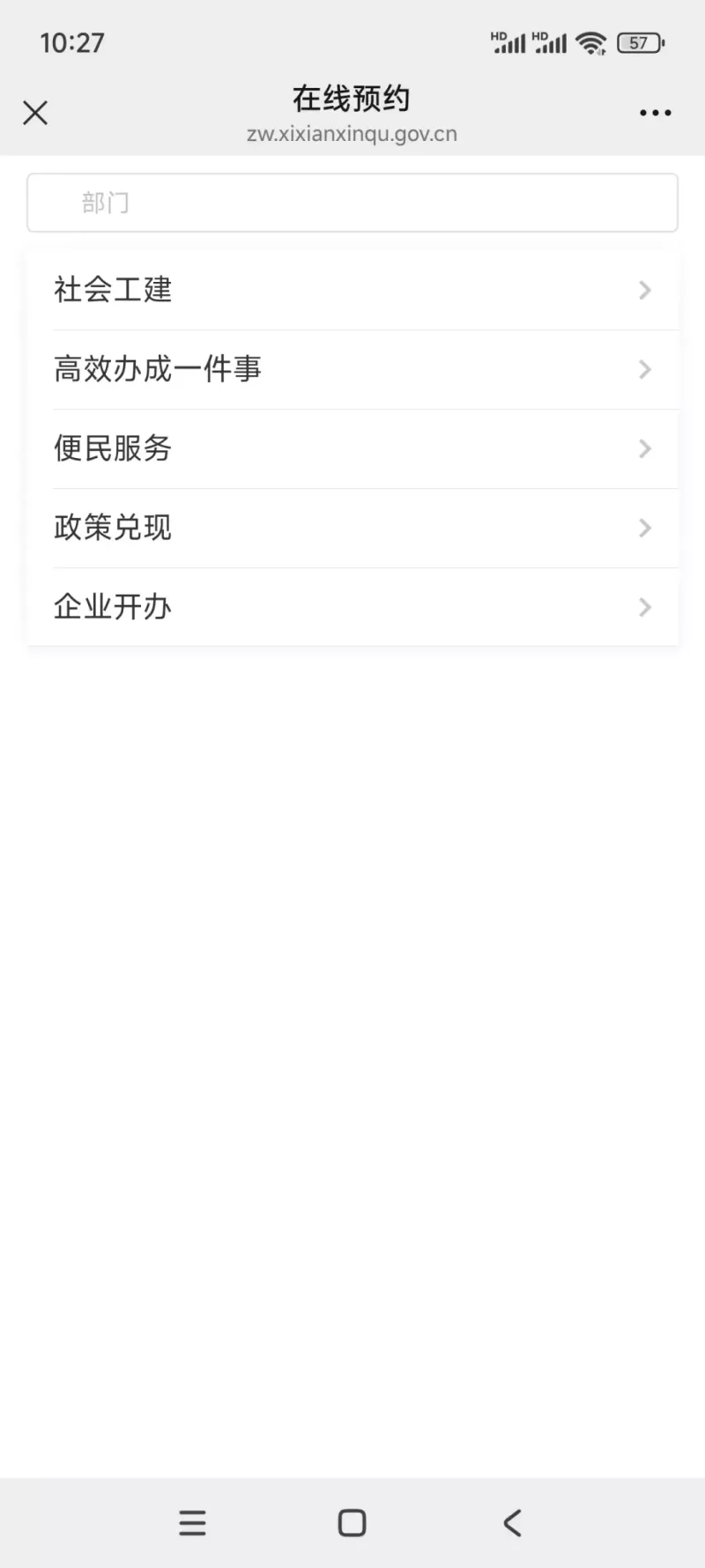Tap the home button in bottom navigation bar
705x1568 pixels.
[351, 1522]
